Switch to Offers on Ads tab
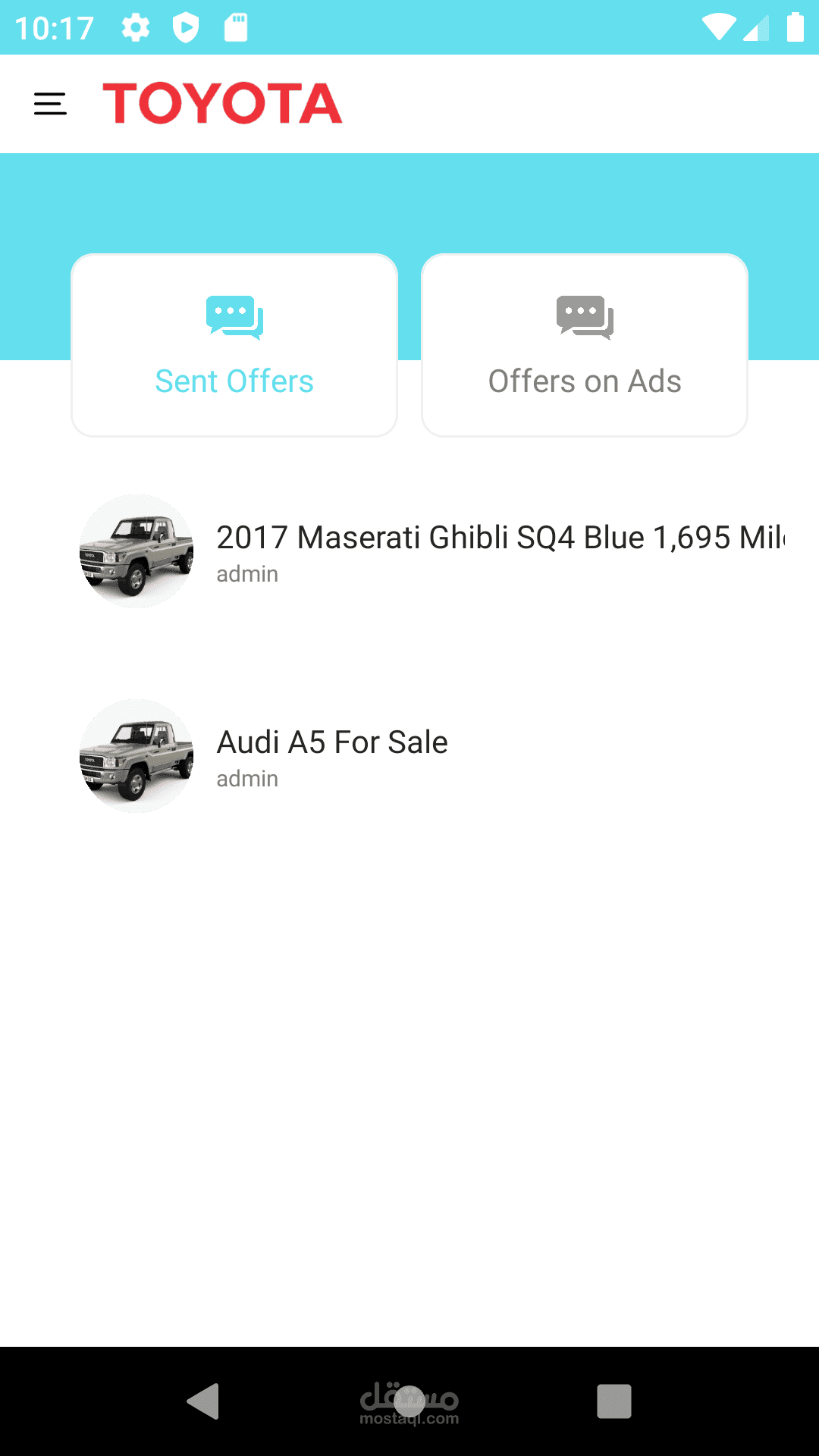 pos(585,345)
